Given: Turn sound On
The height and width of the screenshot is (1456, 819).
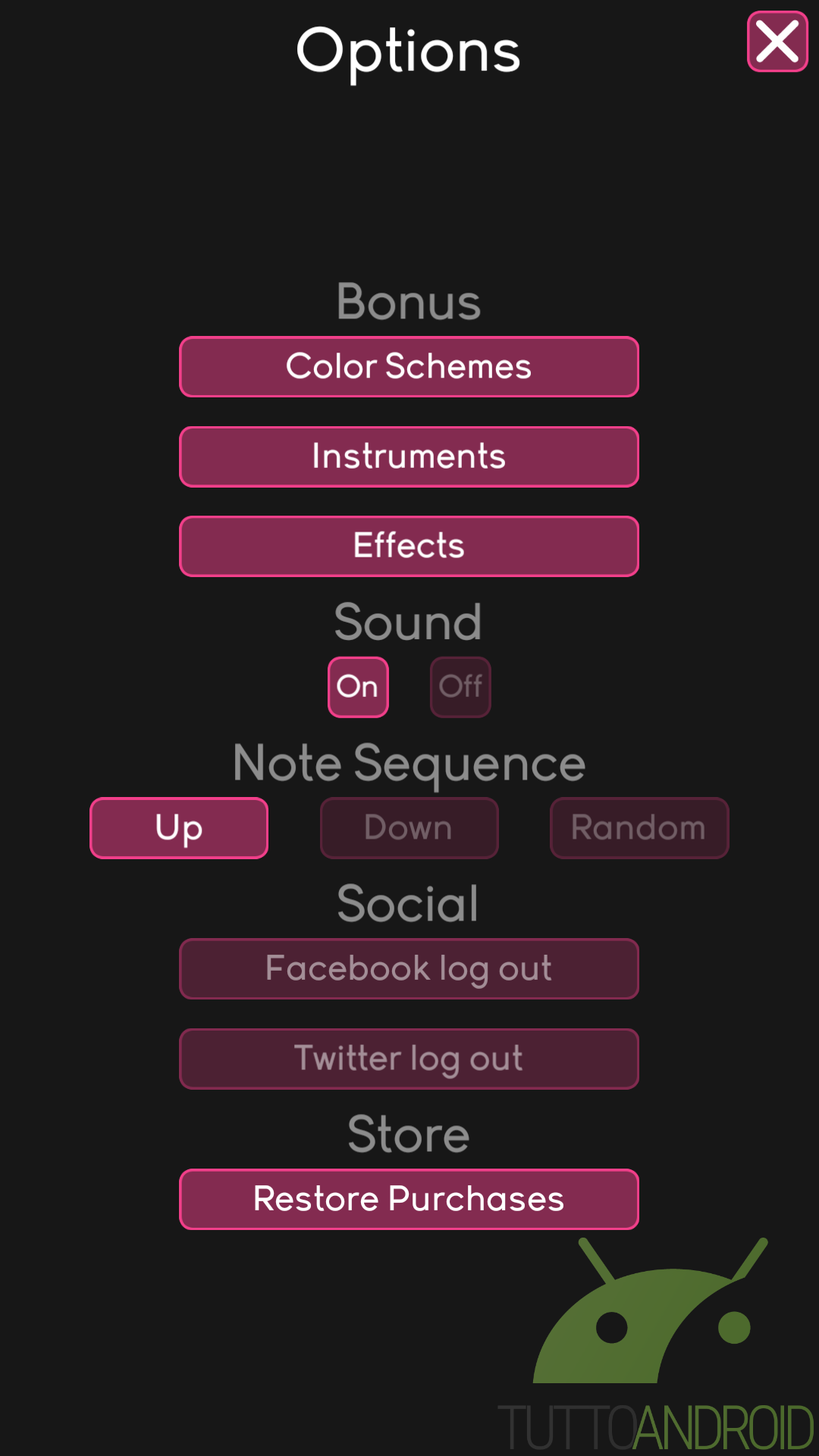Looking at the screenshot, I should pos(358,687).
